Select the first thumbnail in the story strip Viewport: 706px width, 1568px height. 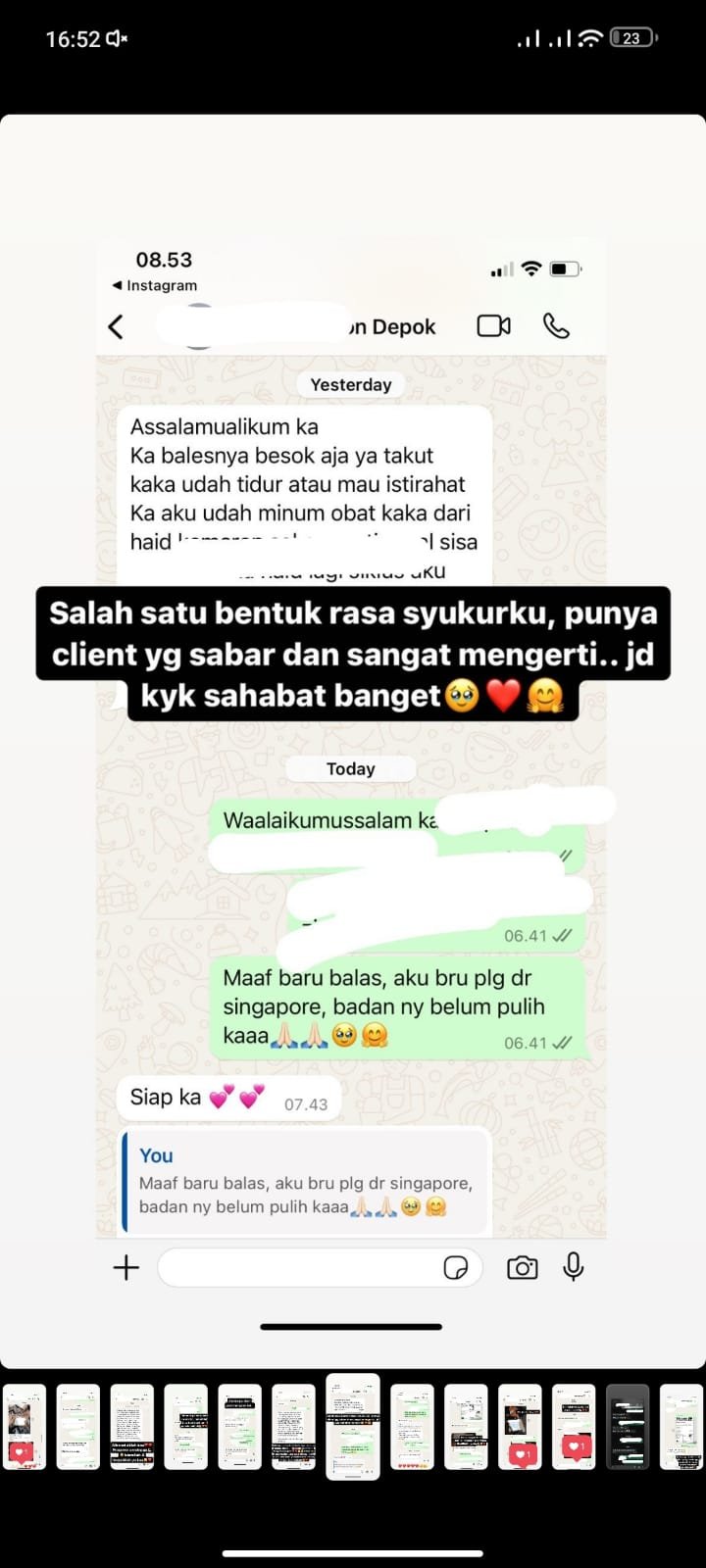(x=25, y=1426)
